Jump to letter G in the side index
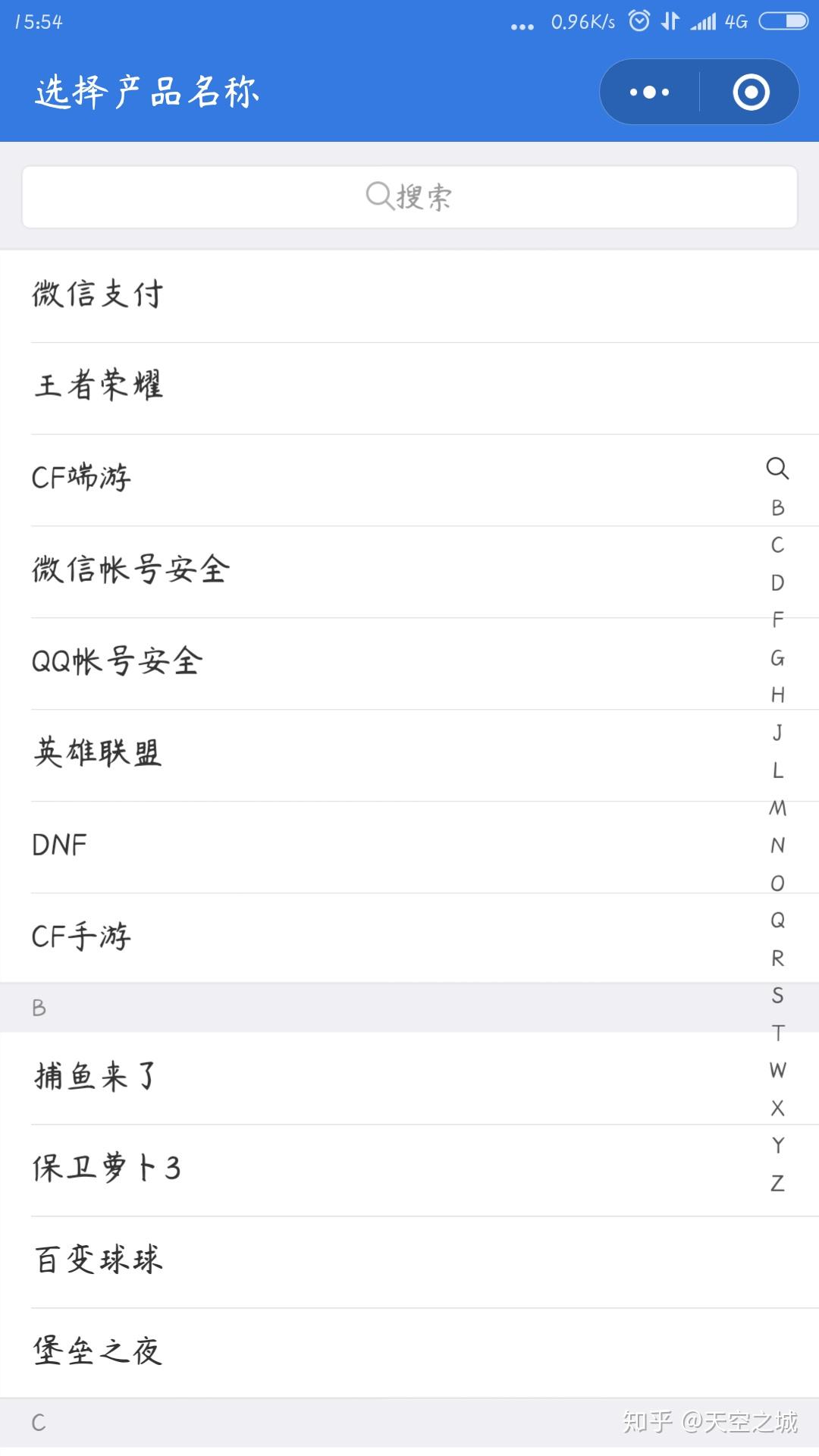The width and height of the screenshot is (819, 1456). pos(777,657)
